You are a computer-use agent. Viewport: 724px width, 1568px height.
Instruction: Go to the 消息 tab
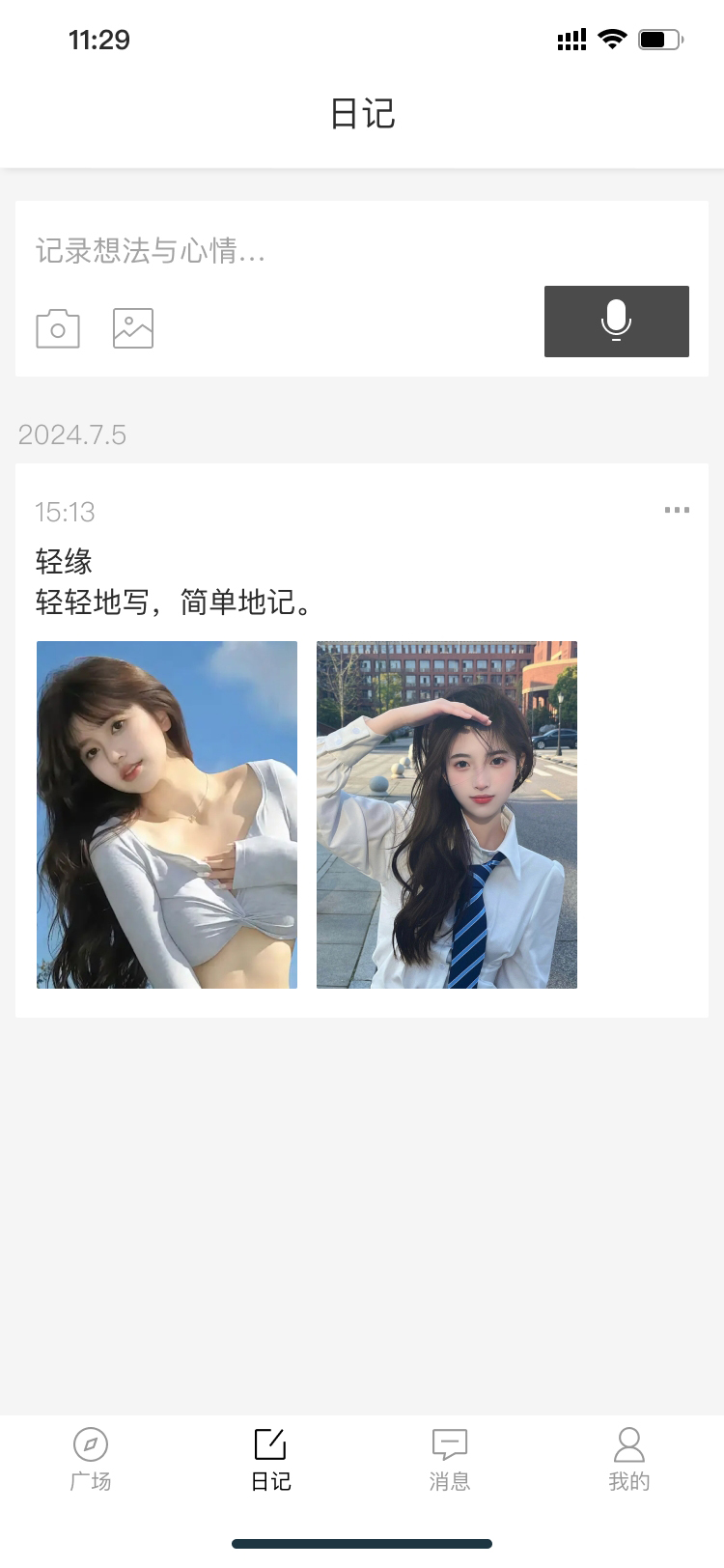(x=450, y=1460)
